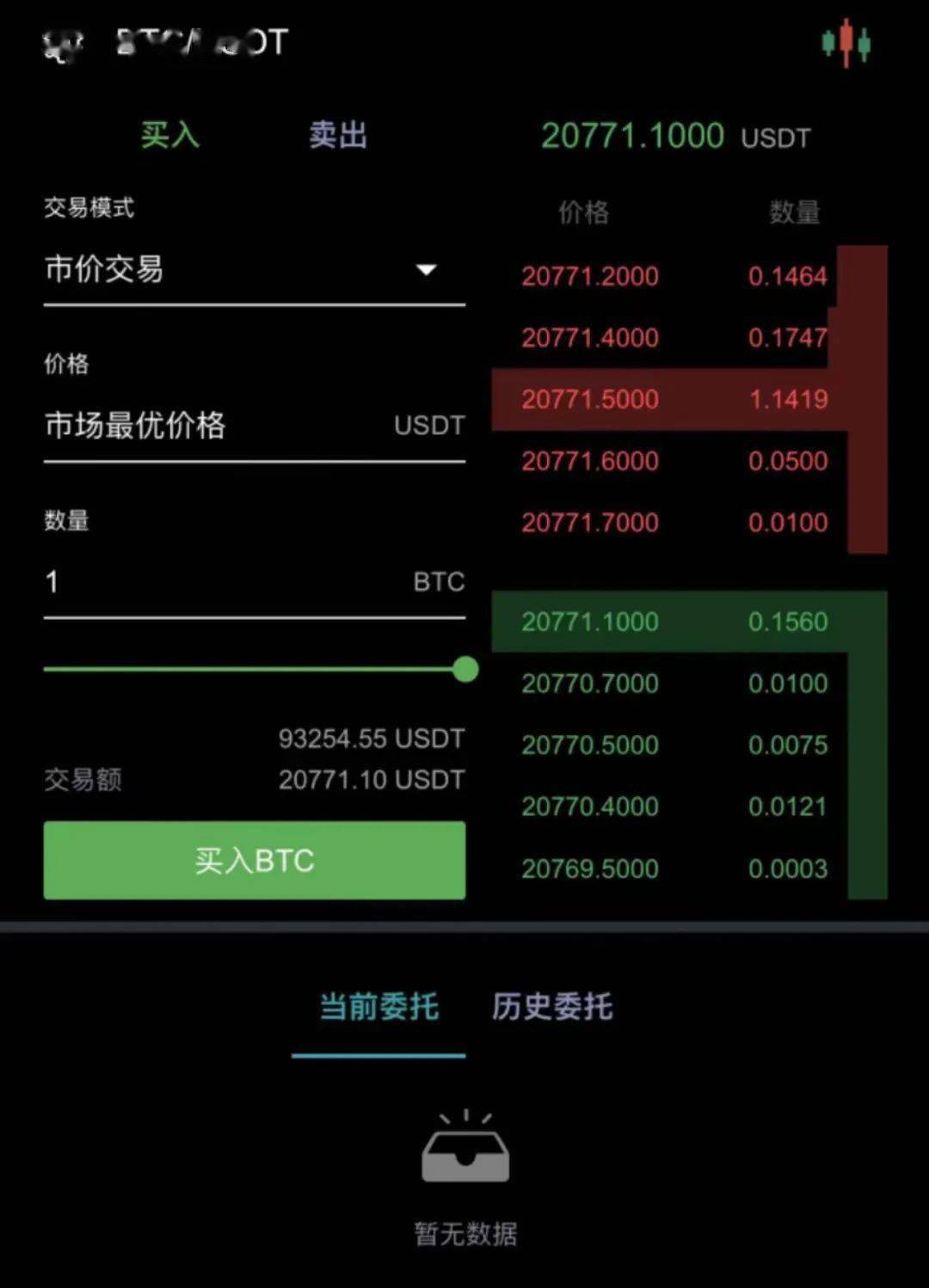Screen dimensions: 929x1288
Task: Select the buy order at 20770.7000
Action: [x=674, y=684]
